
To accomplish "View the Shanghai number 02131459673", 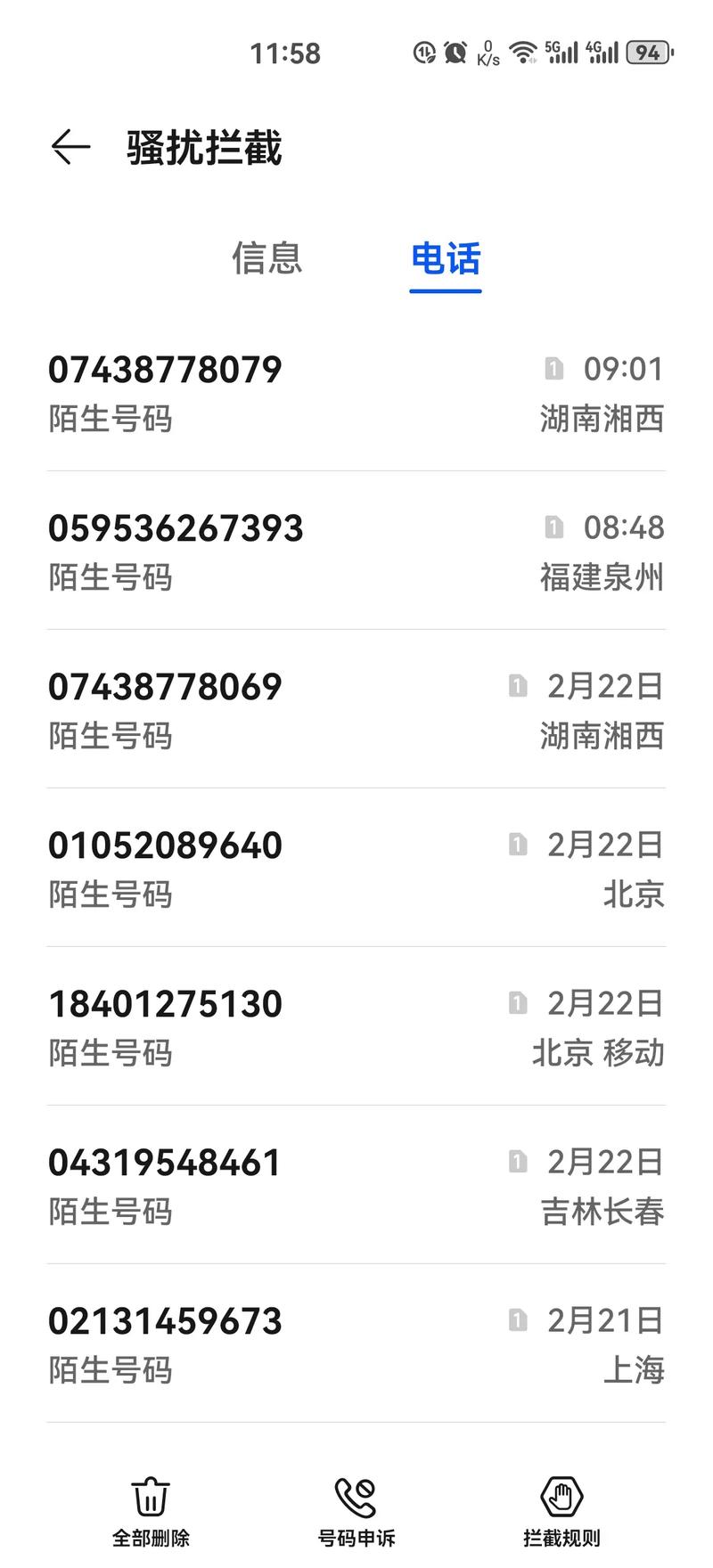I will pos(356,1343).
